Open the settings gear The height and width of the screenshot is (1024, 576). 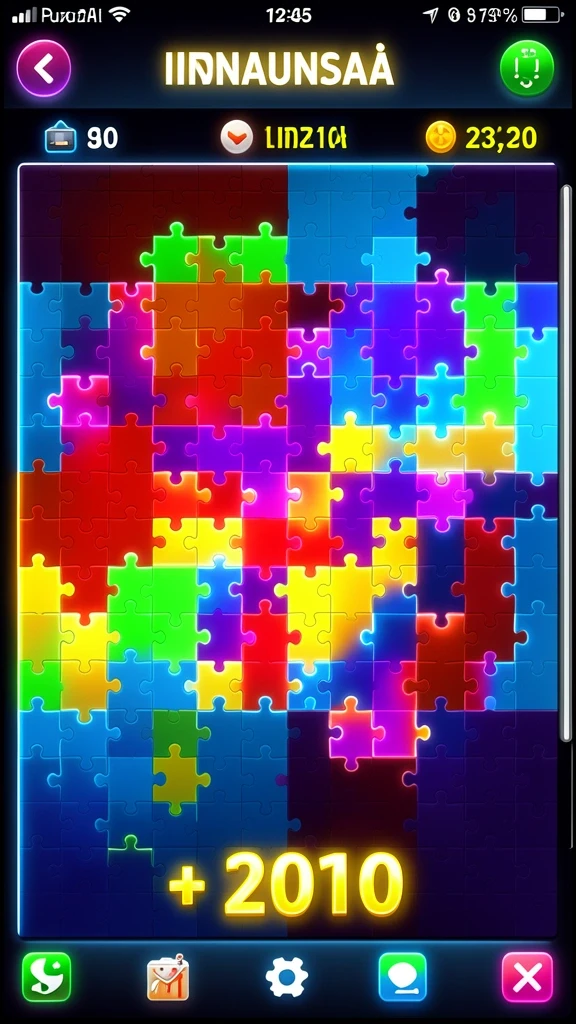286,977
